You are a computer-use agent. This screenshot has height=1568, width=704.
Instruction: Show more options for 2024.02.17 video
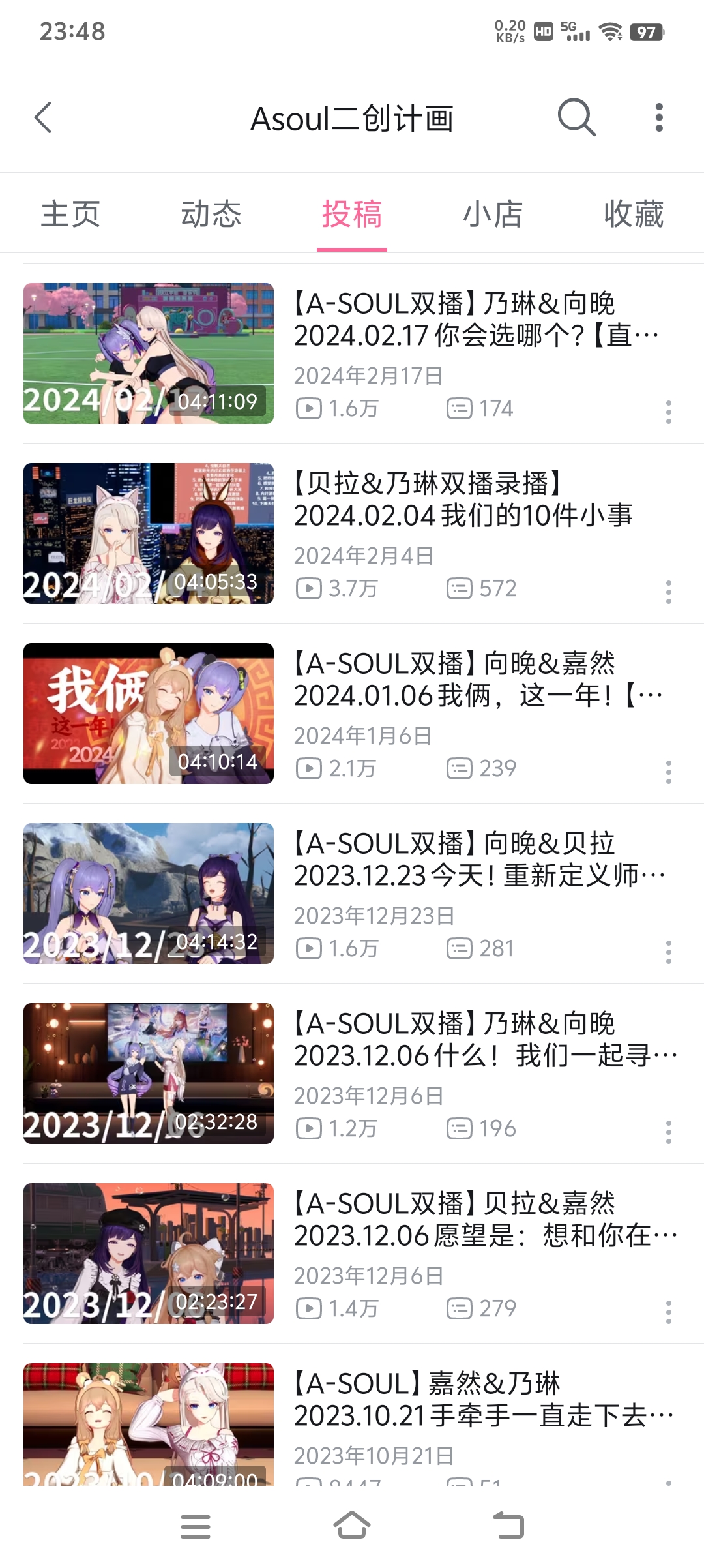pyautogui.click(x=668, y=412)
